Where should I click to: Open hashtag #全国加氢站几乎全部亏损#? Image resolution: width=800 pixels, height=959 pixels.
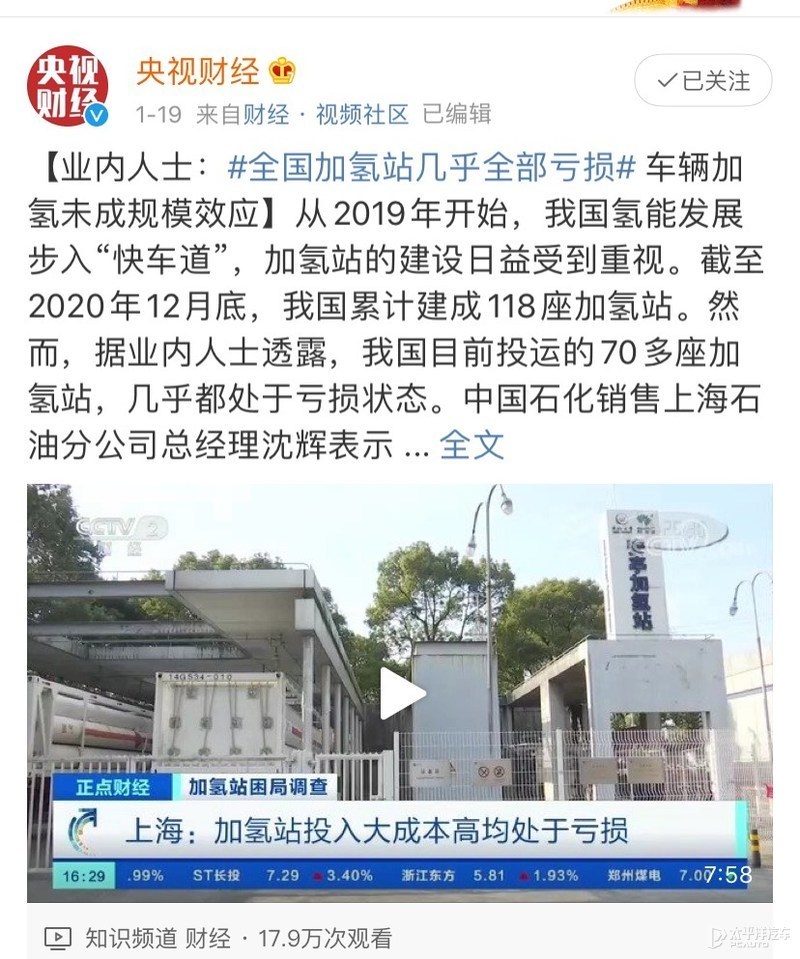click(x=432, y=165)
